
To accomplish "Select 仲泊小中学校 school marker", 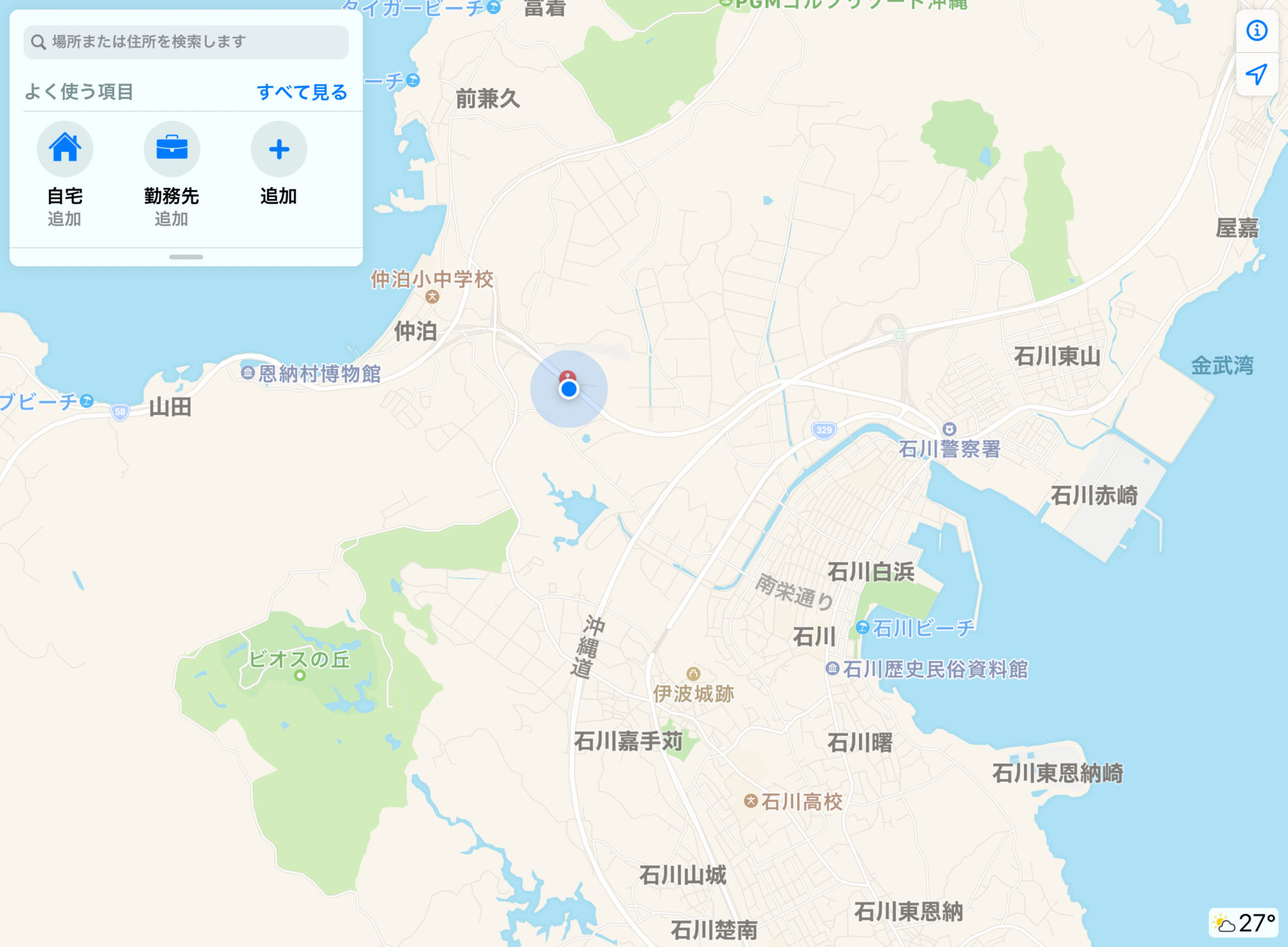I will point(432,296).
